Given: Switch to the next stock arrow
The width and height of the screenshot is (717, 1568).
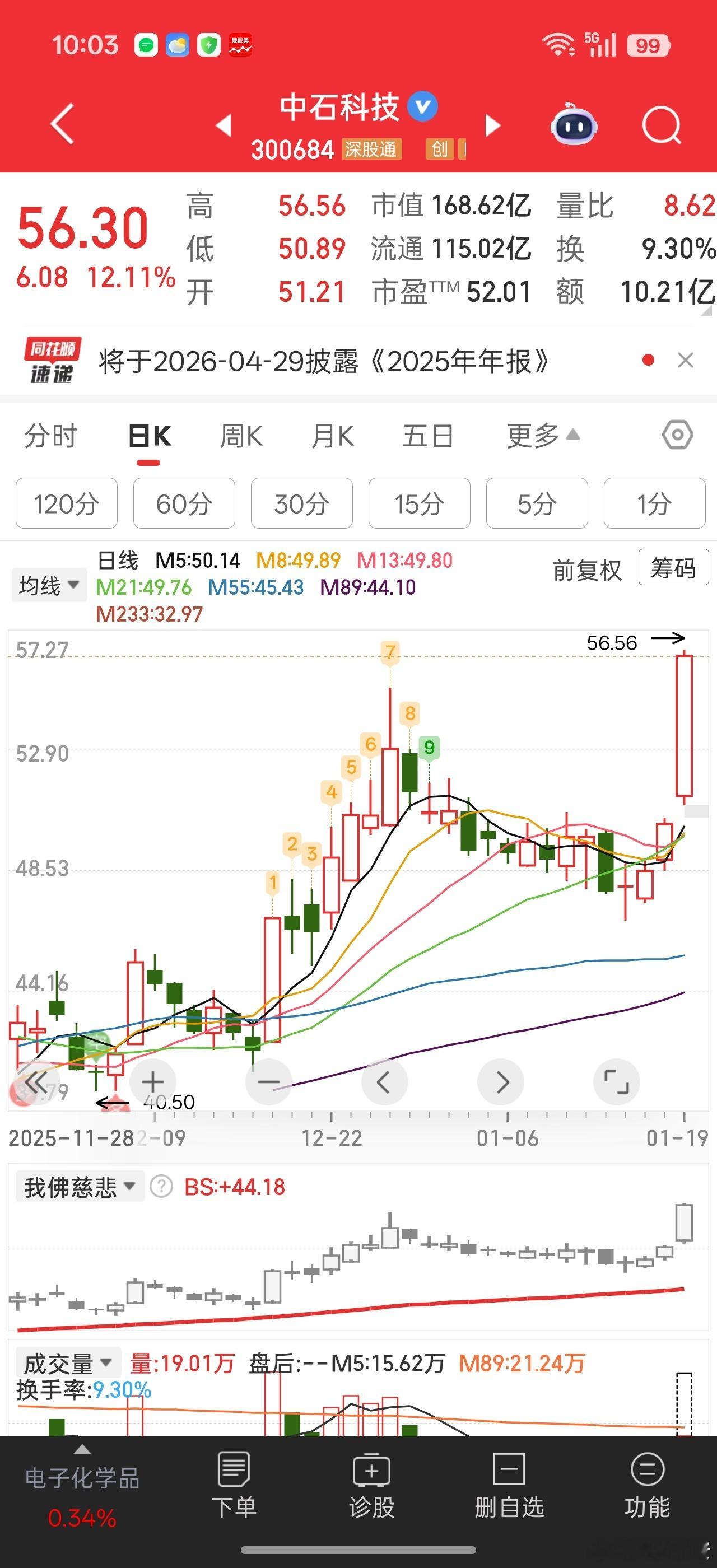Looking at the screenshot, I should click(492, 125).
